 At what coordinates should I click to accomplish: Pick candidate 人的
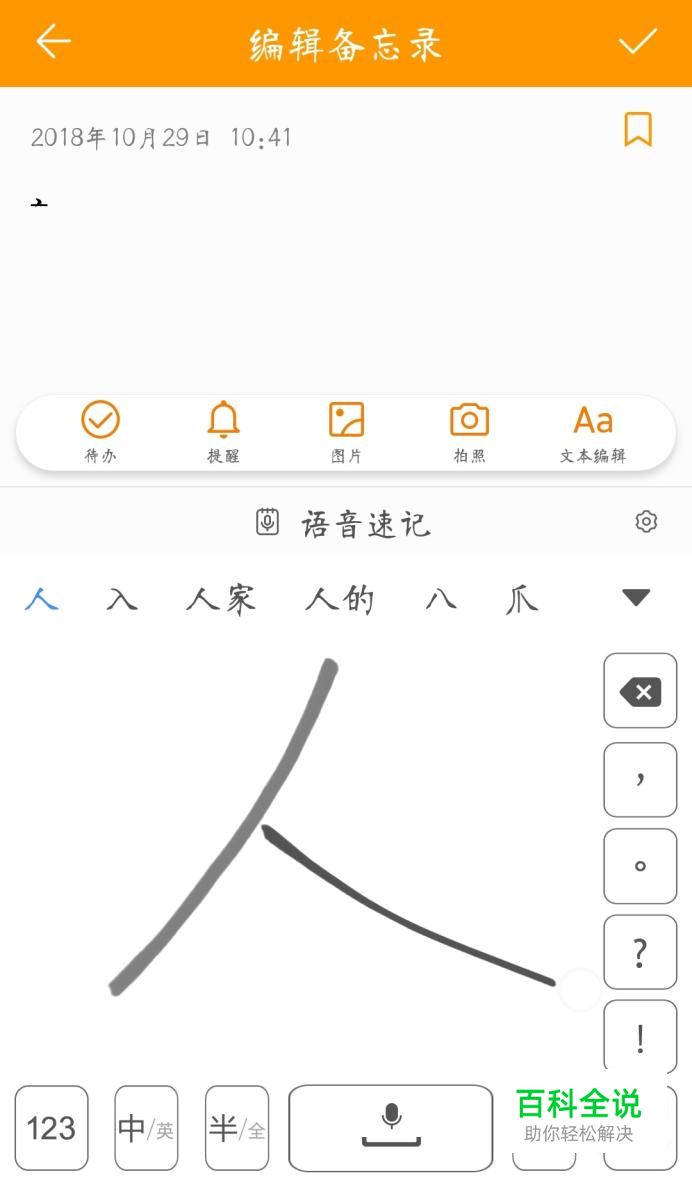click(x=340, y=600)
